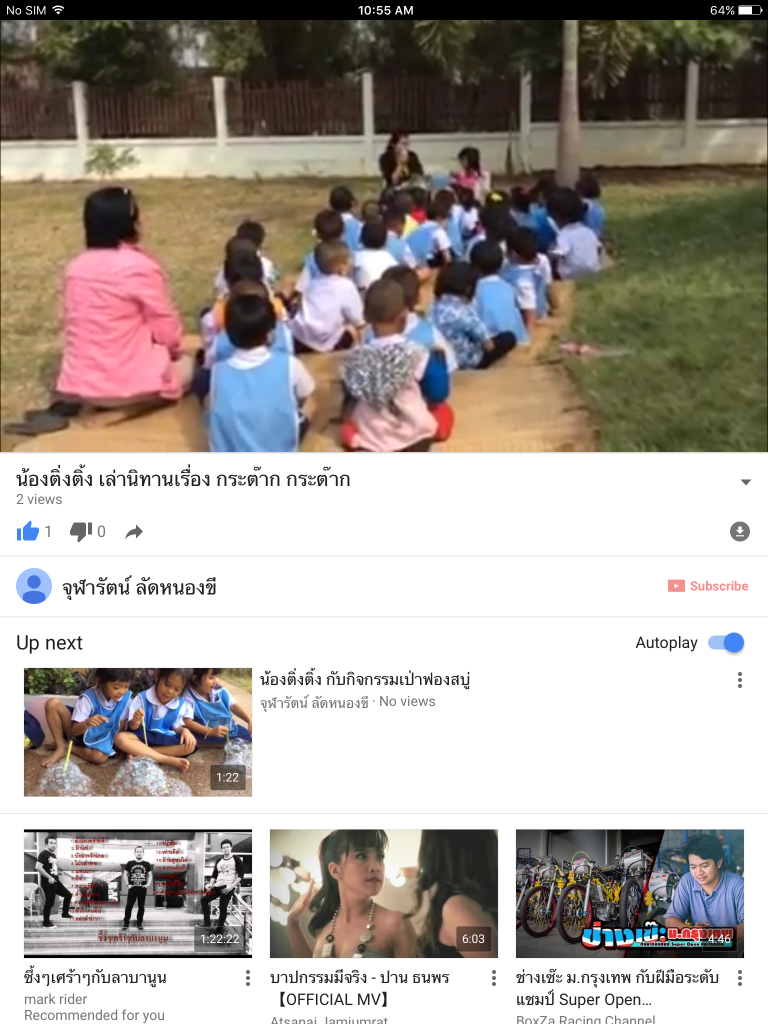Play the OFFICIAL MV video with 6:03 duration
The height and width of the screenshot is (1024, 768).
click(384, 893)
